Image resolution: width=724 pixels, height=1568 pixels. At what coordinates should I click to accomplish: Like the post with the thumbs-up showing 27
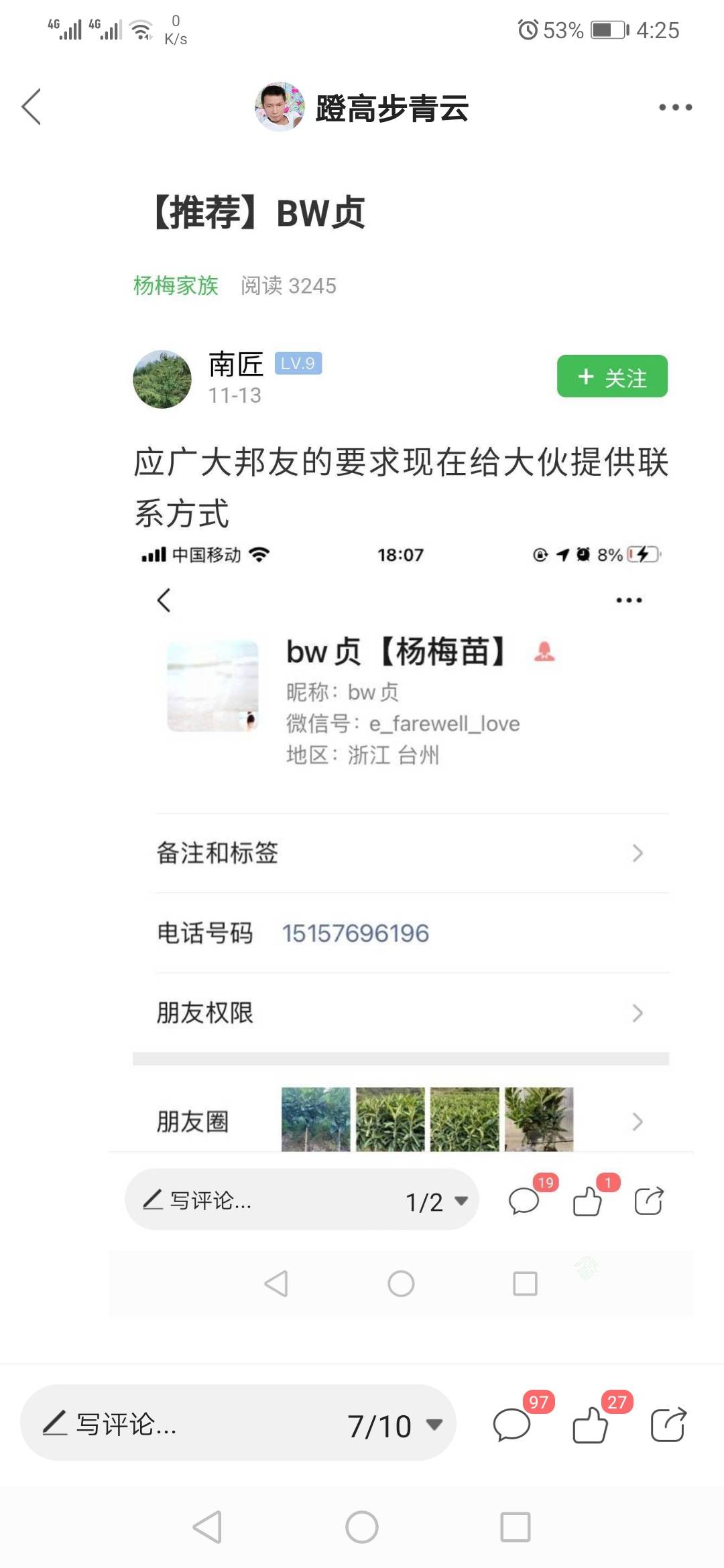point(591,1424)
